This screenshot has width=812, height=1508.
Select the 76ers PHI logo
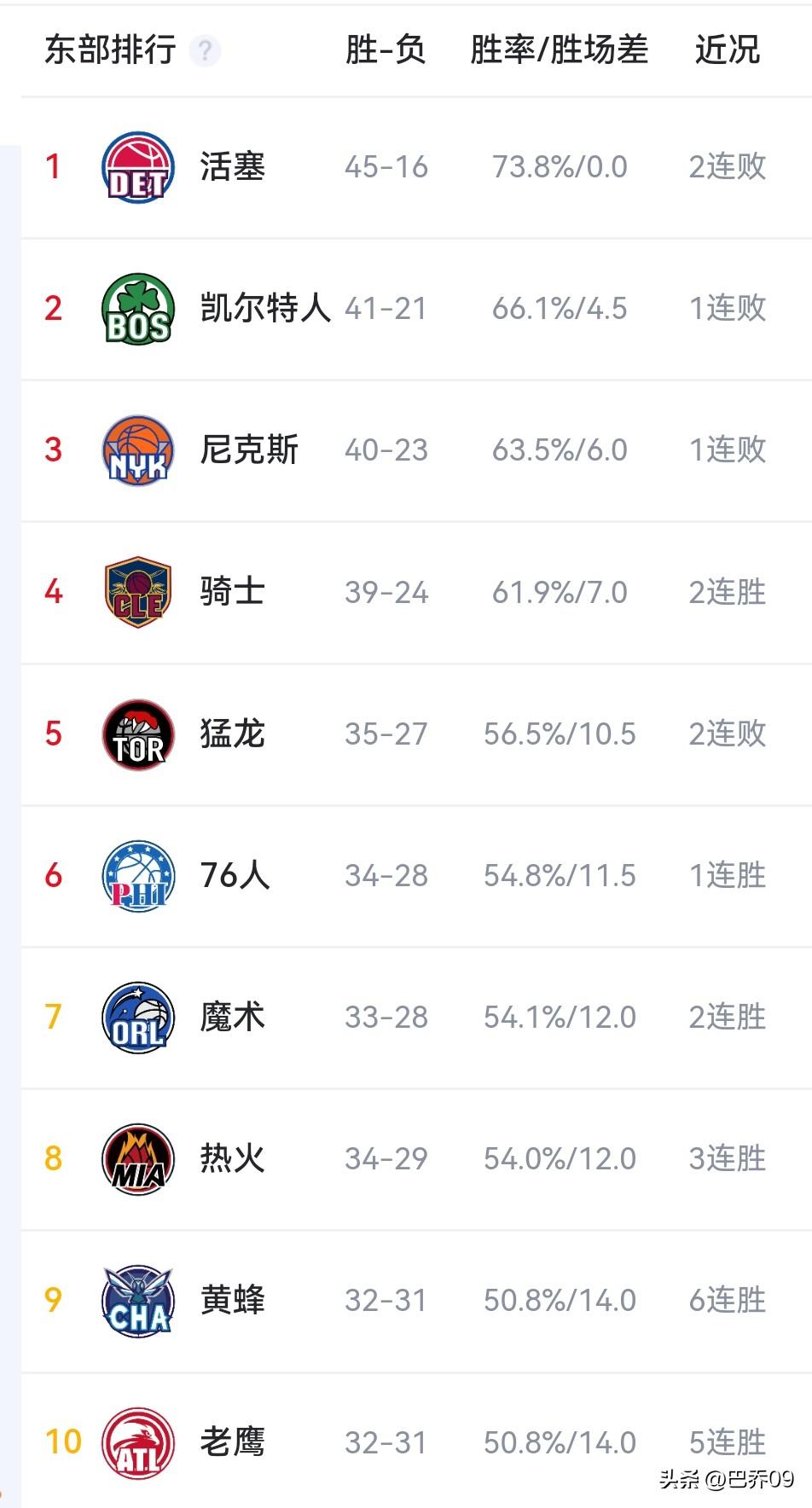[x=137, y=875]
